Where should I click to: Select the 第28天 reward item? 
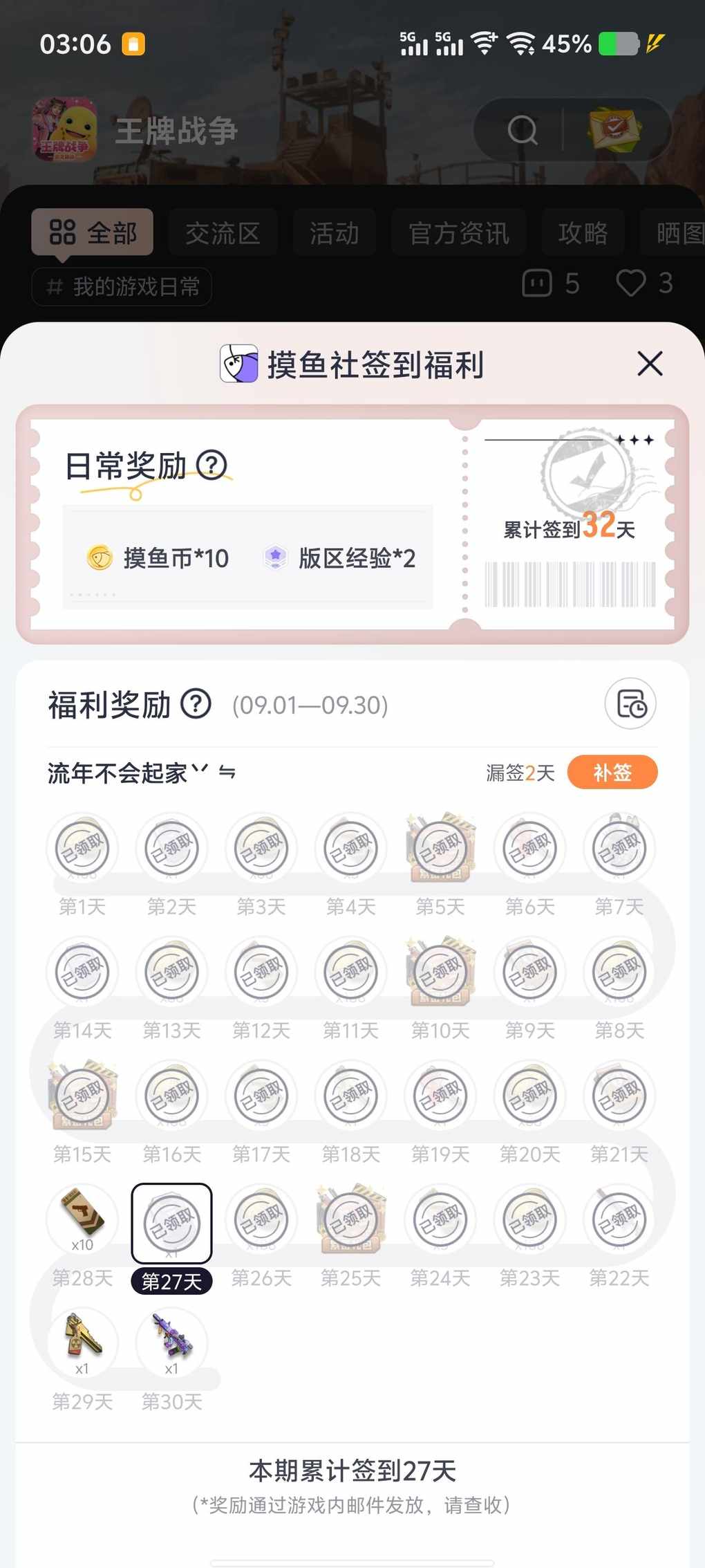82,1219
